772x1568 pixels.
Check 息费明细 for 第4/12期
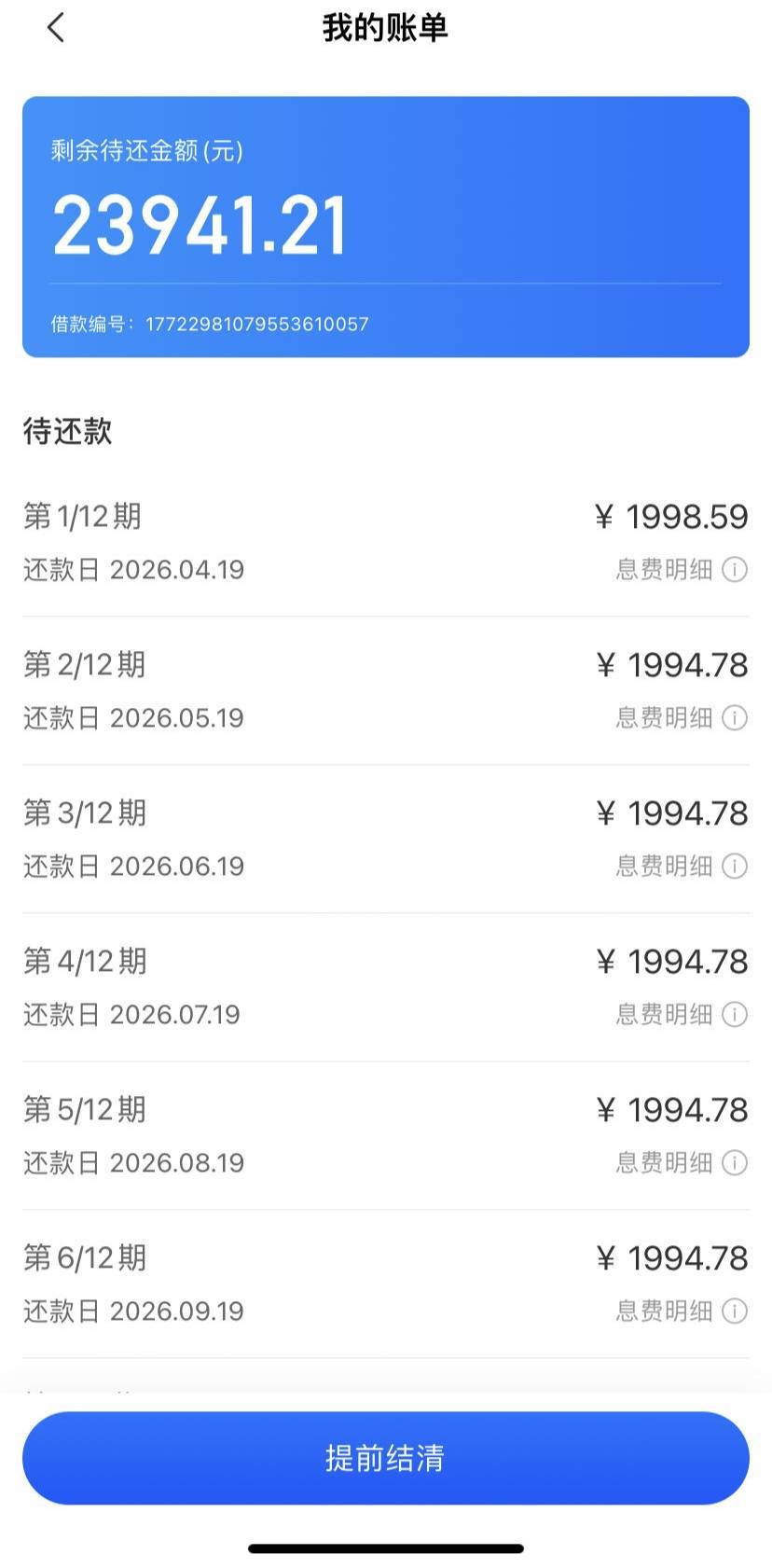click(x=681, y=1014)
